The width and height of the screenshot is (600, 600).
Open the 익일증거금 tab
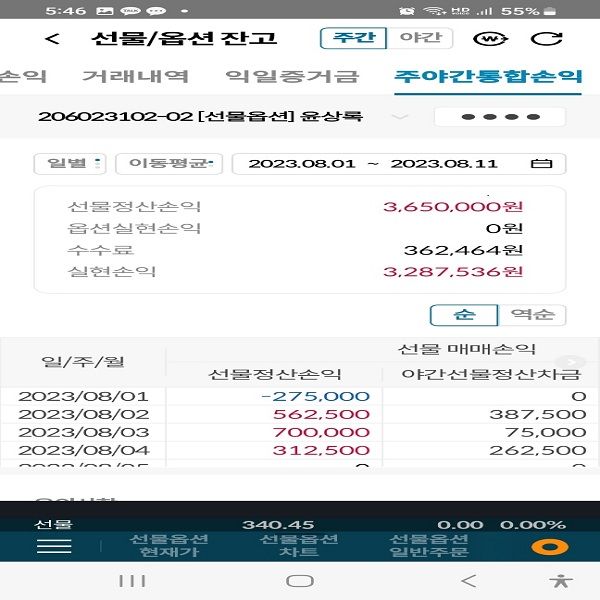pos(291,76)
